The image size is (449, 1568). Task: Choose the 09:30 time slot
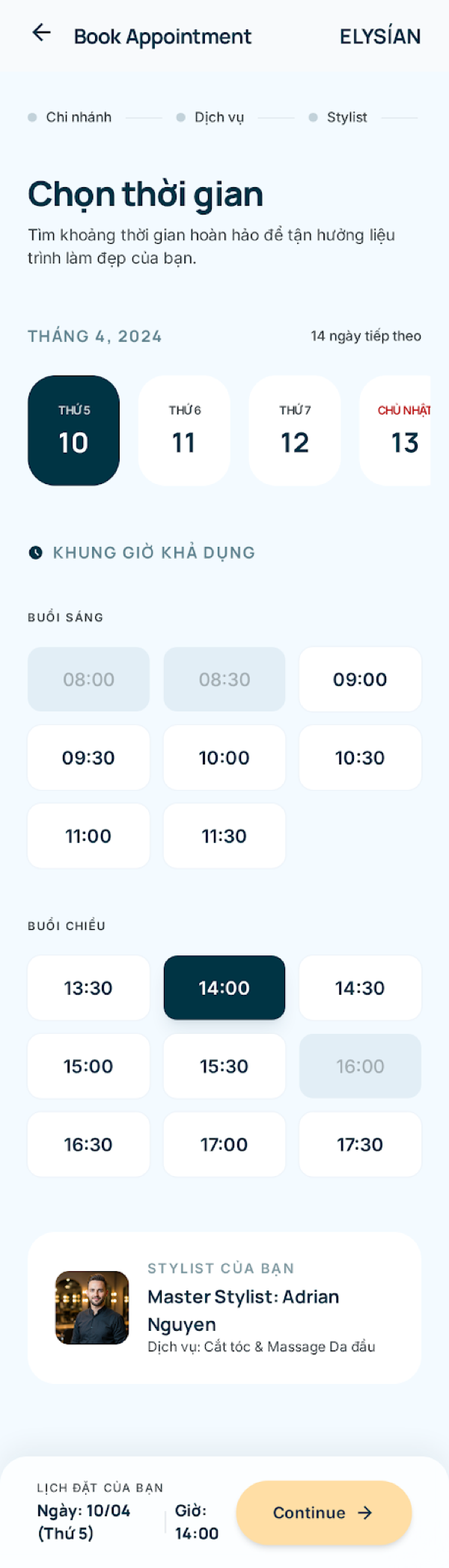click(88, 757)
